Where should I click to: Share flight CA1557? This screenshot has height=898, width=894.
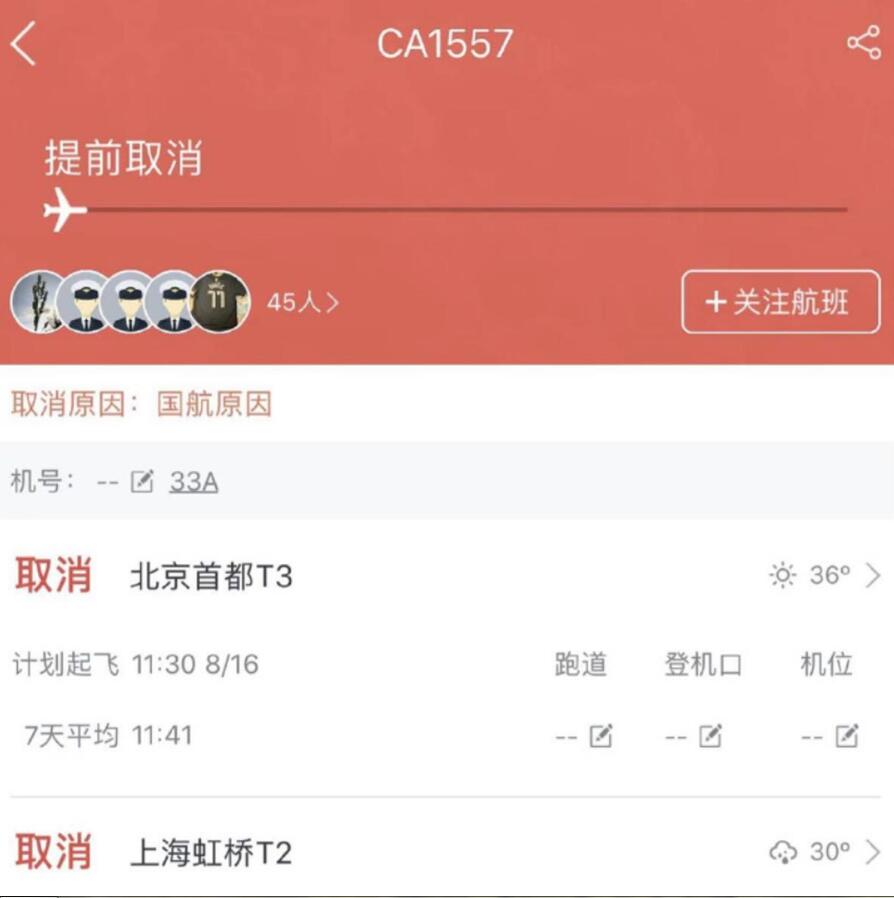(862, 44)
